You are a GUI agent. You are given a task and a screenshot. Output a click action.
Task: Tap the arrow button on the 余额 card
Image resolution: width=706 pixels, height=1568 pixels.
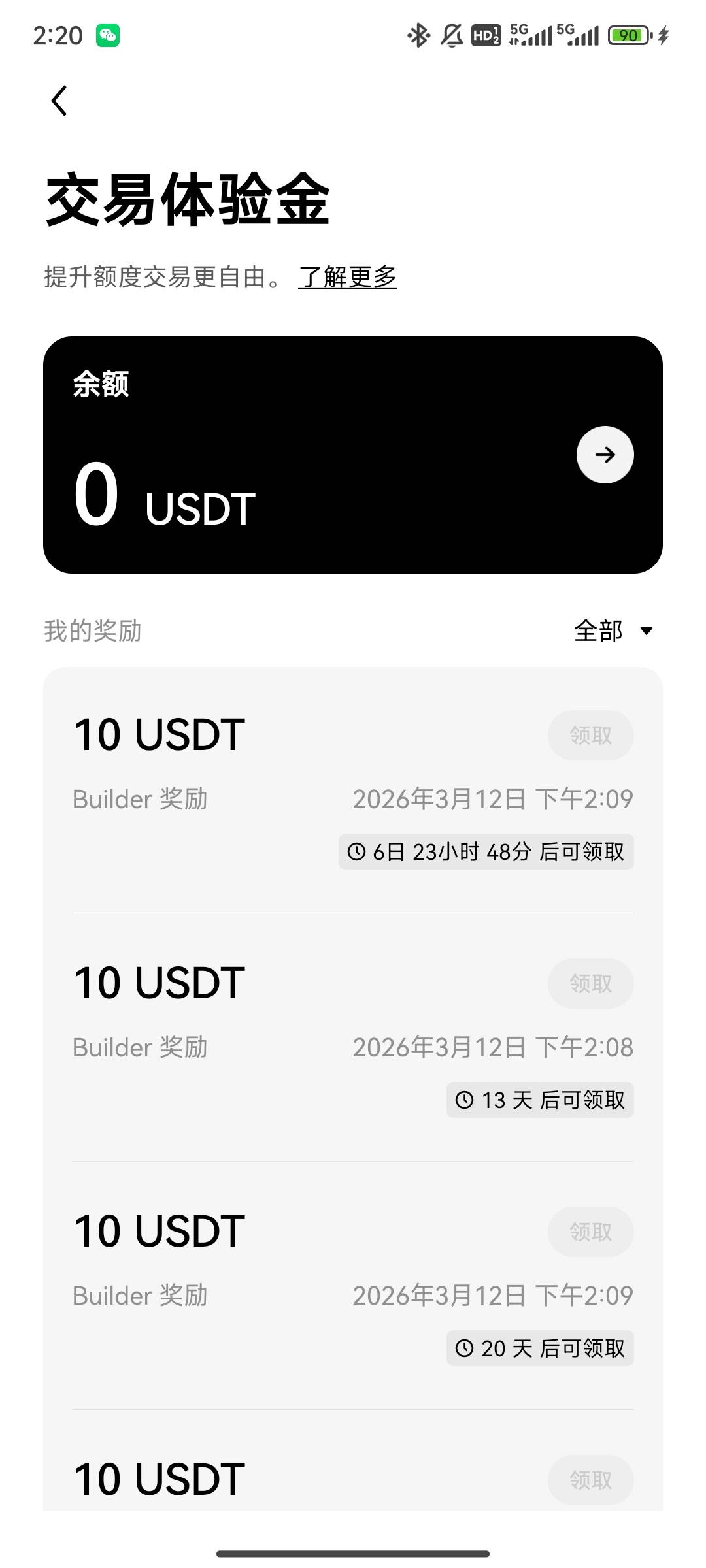pos(605,455)
